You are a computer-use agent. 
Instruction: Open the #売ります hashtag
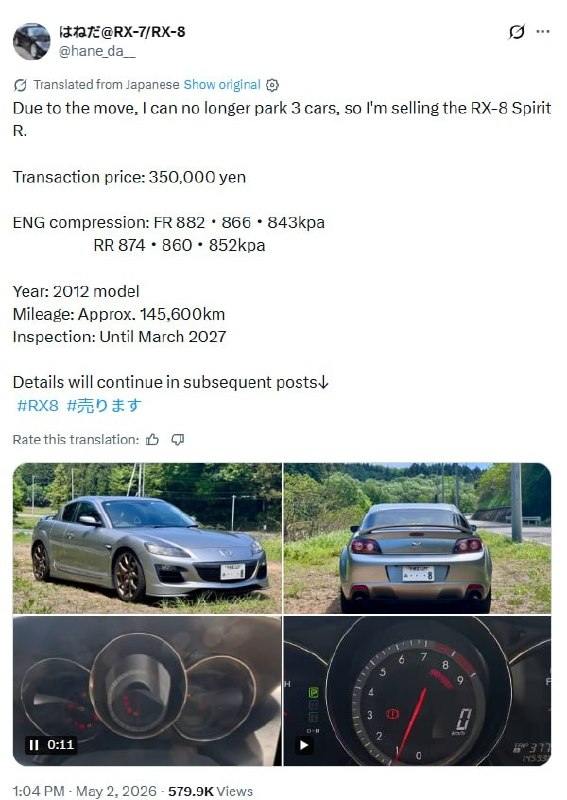[x=104, y=406]
